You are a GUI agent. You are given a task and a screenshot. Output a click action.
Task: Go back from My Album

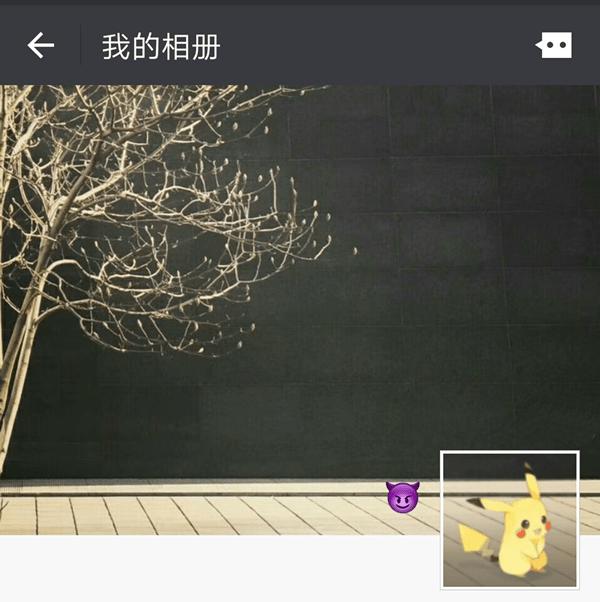[40, 46]
